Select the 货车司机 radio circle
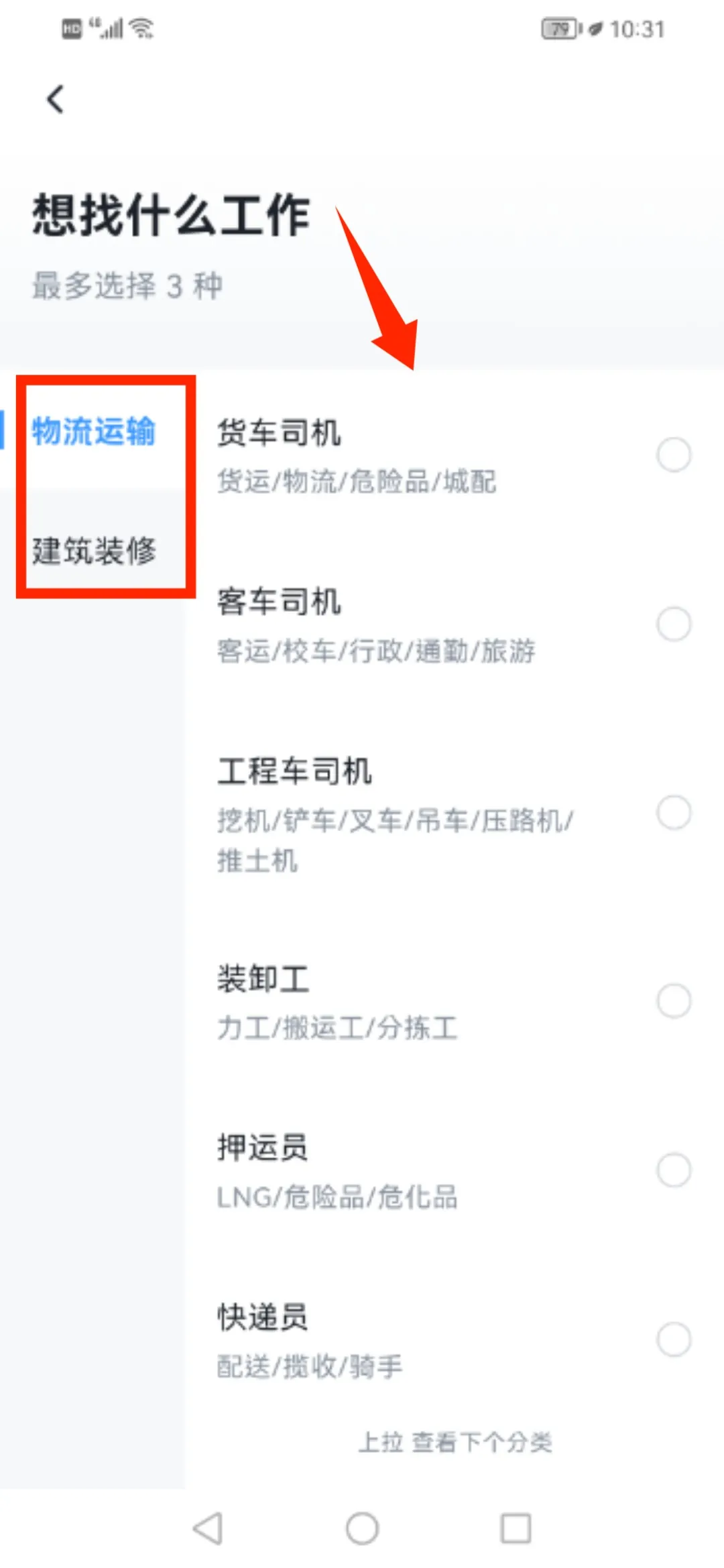Image resolution: width=724 pixels, height=1568 pixels. click(x=674, y=454)
